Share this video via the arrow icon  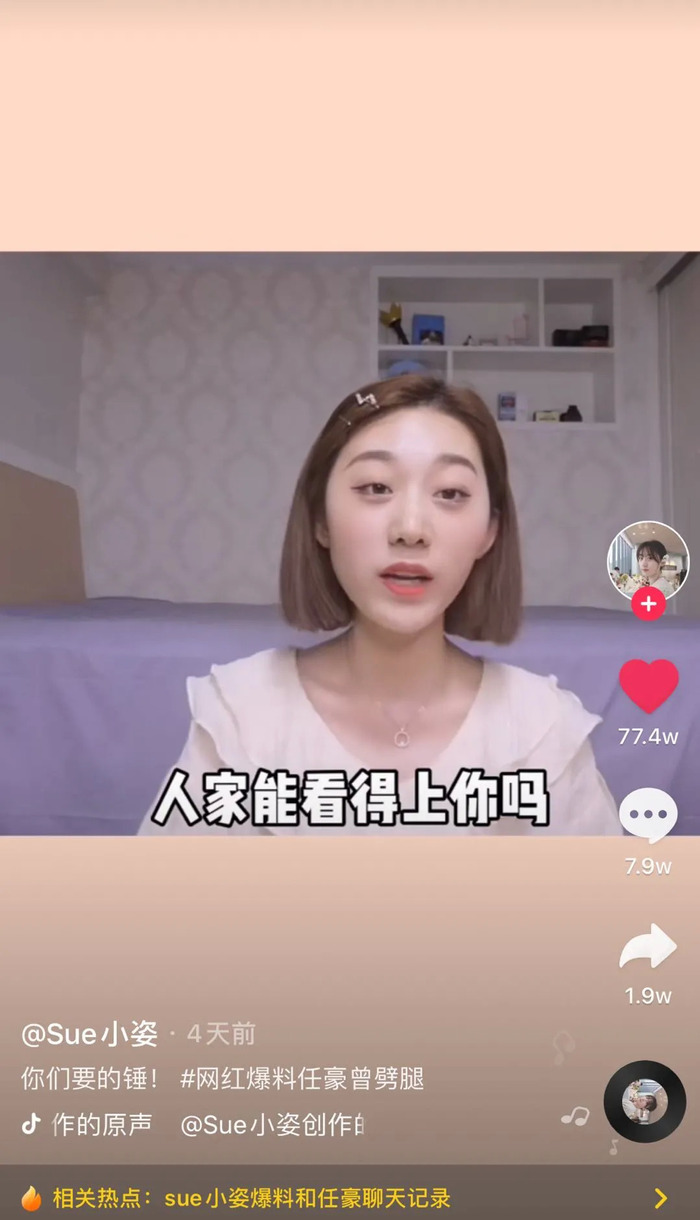coord(648,947)
